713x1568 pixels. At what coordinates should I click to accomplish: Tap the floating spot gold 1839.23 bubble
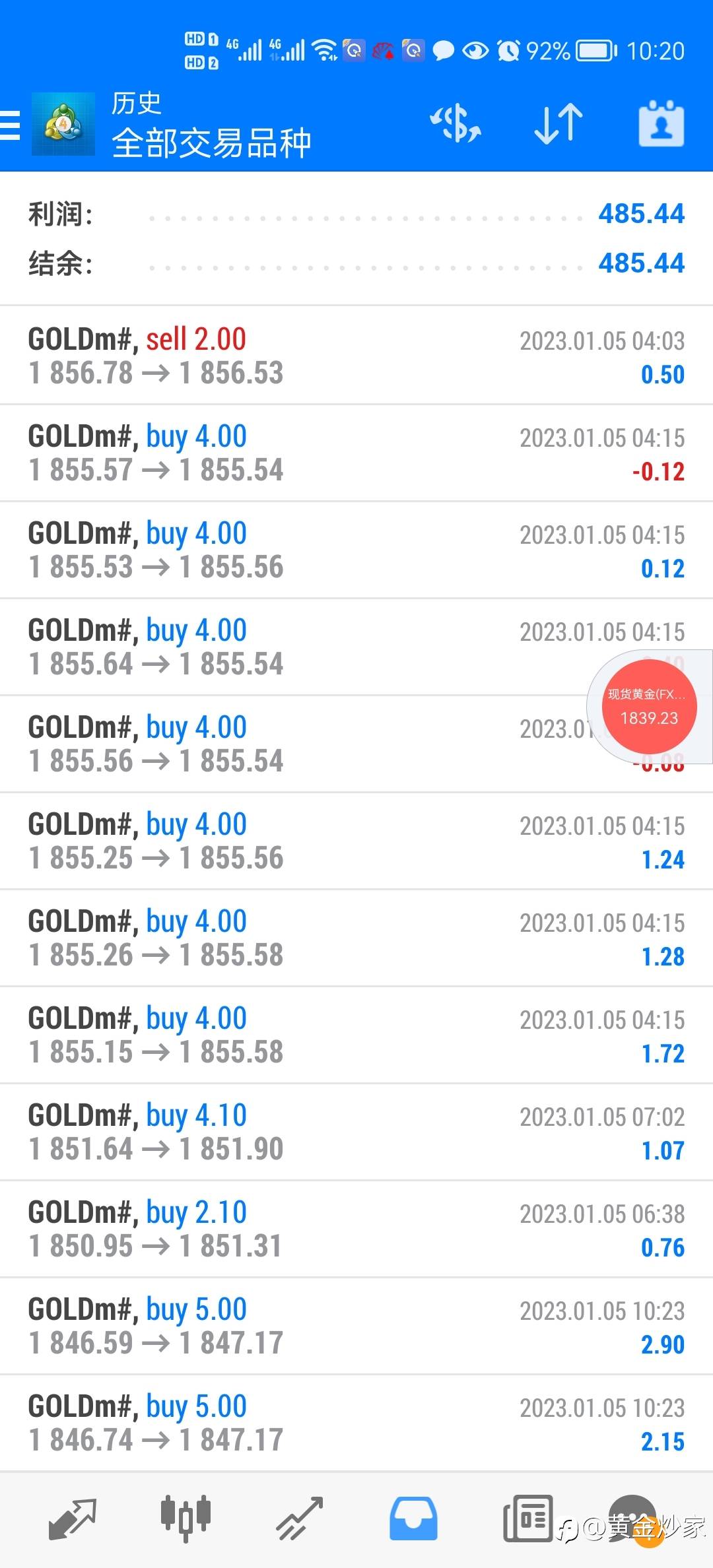tap(649, 707)
